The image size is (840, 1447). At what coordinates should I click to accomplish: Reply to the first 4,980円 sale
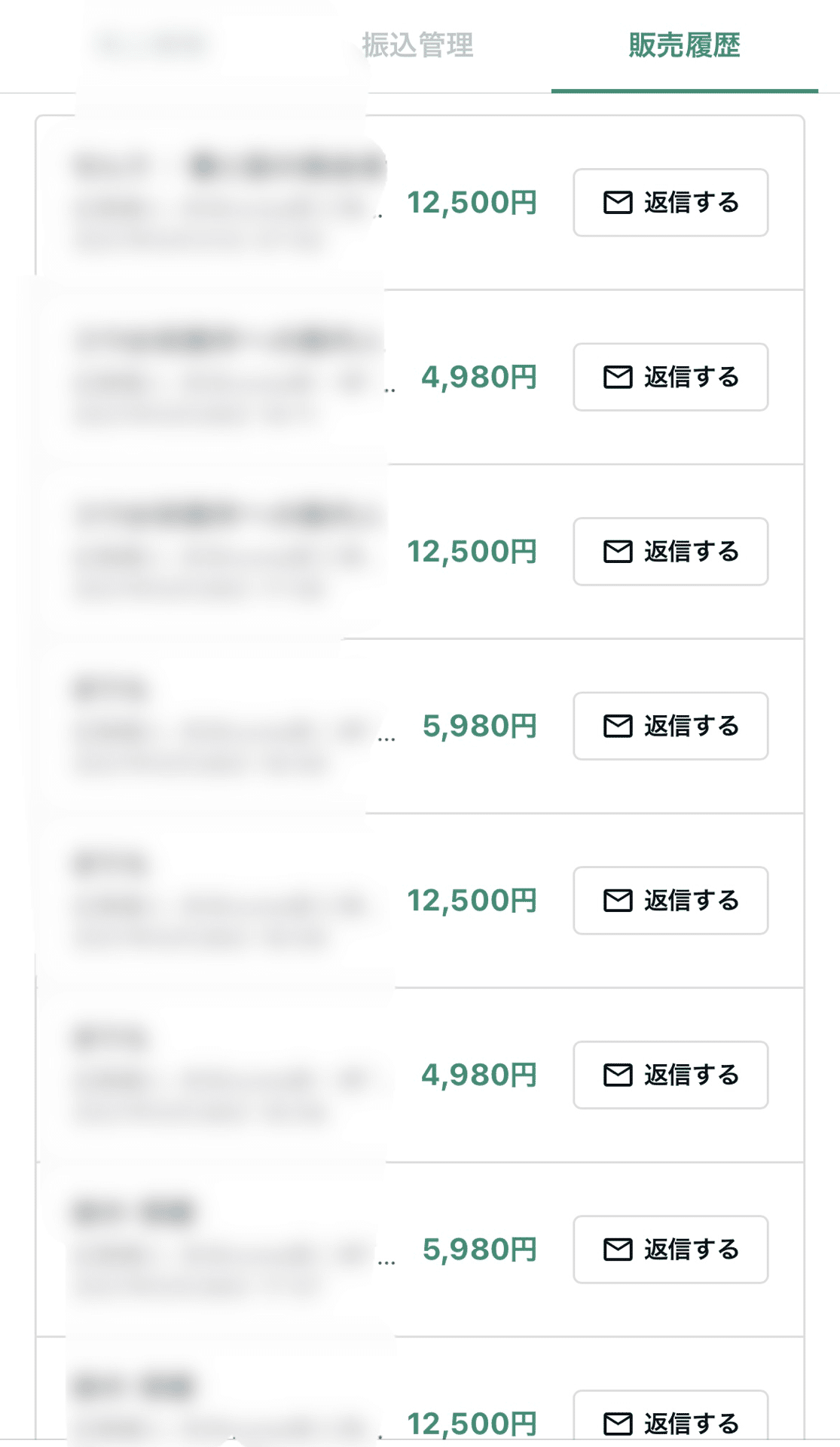coord(670,377)
